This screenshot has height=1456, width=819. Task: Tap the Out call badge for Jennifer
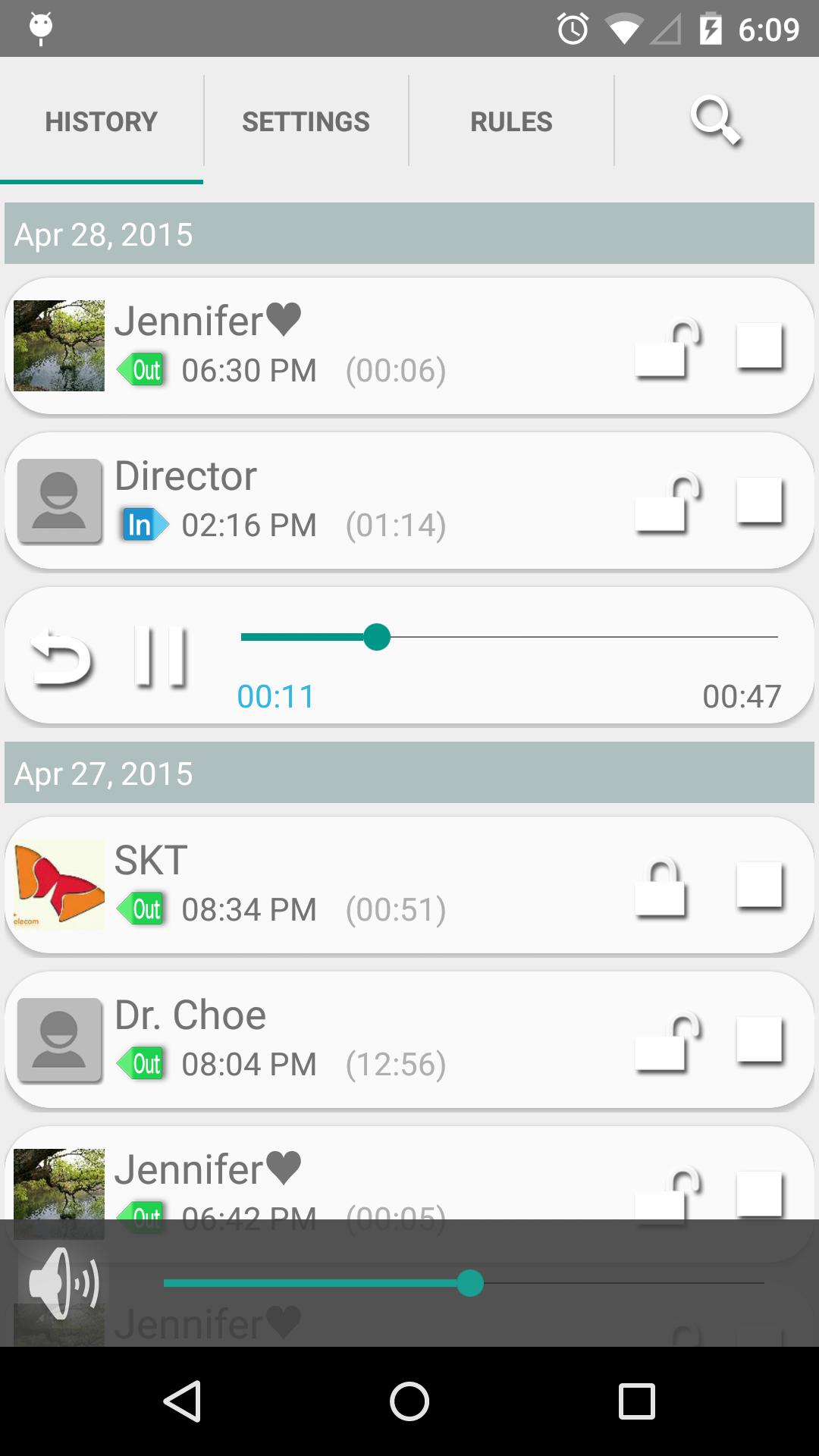point(143,370)
